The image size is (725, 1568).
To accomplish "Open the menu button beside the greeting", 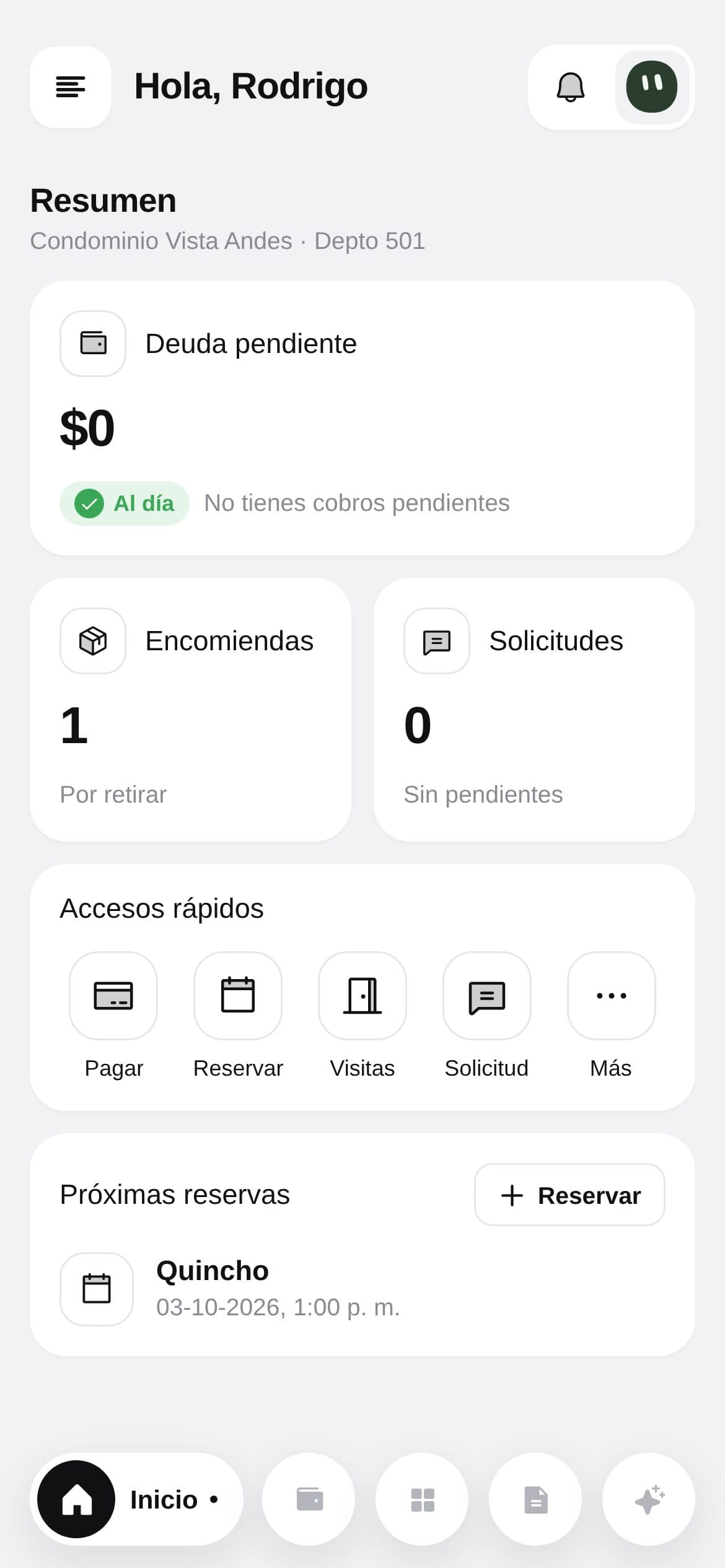I will click(x=71, y=87).
